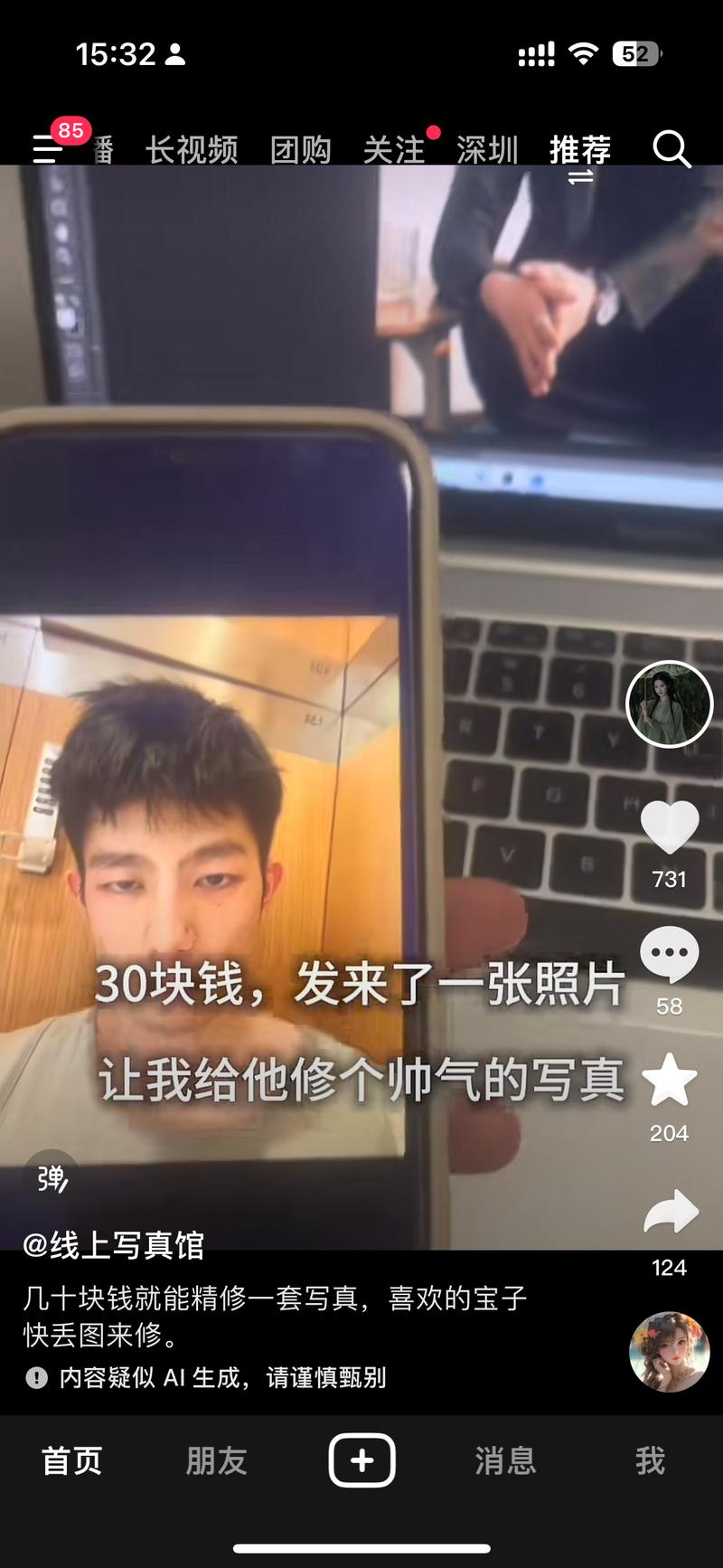Open the 消息 messages tab
The image size is (723, 1568).
[506, 1460]
